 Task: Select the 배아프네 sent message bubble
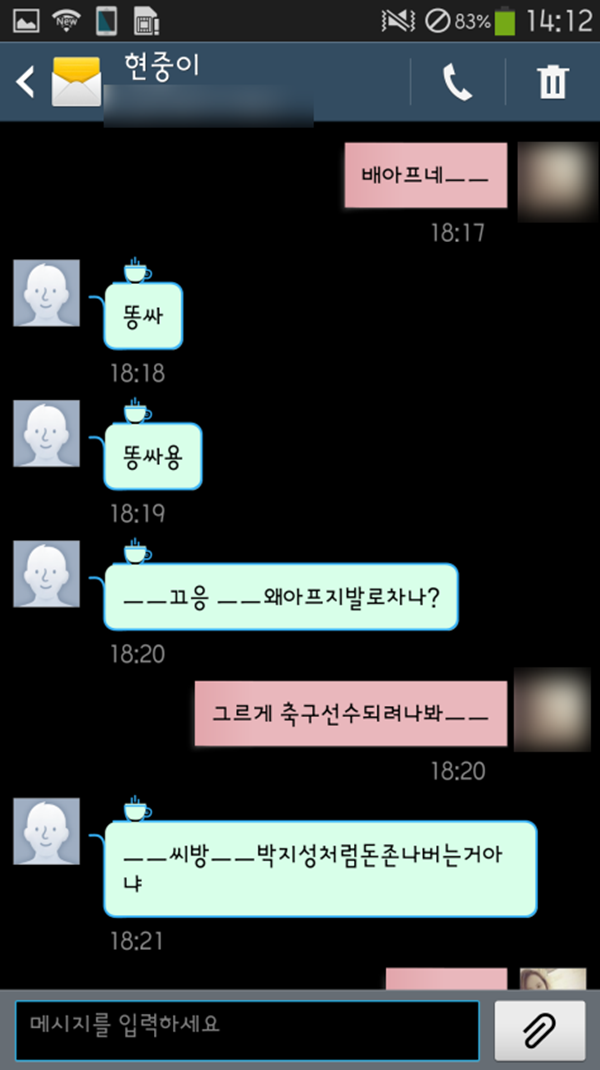click(x=425, y=175)
